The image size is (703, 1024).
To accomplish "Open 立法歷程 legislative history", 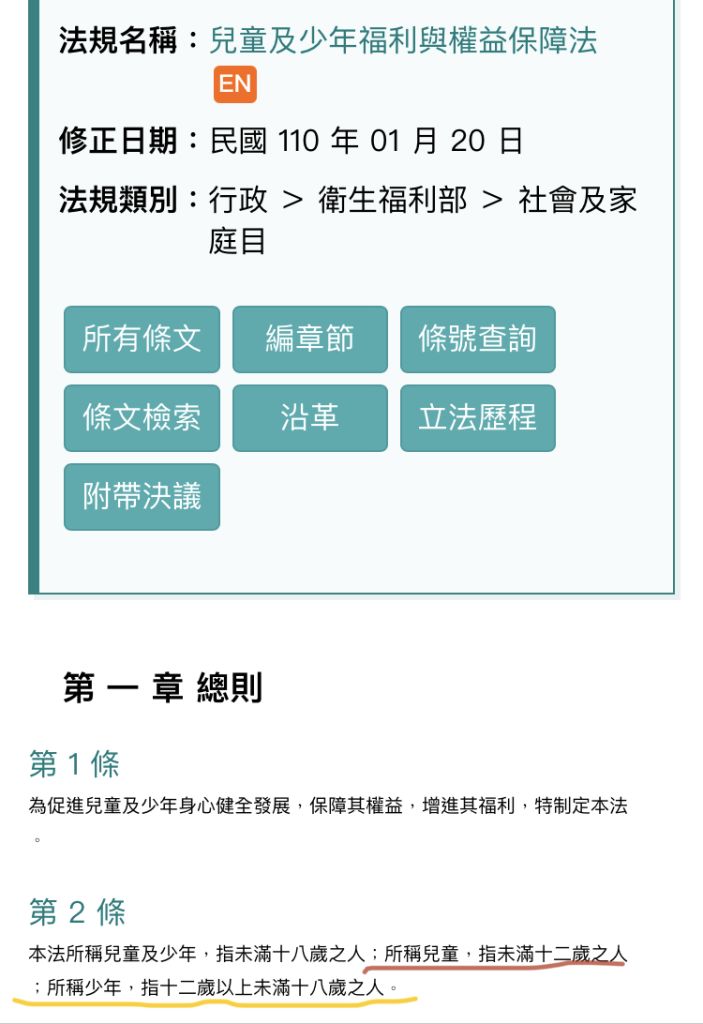I will tap(477, 418).
